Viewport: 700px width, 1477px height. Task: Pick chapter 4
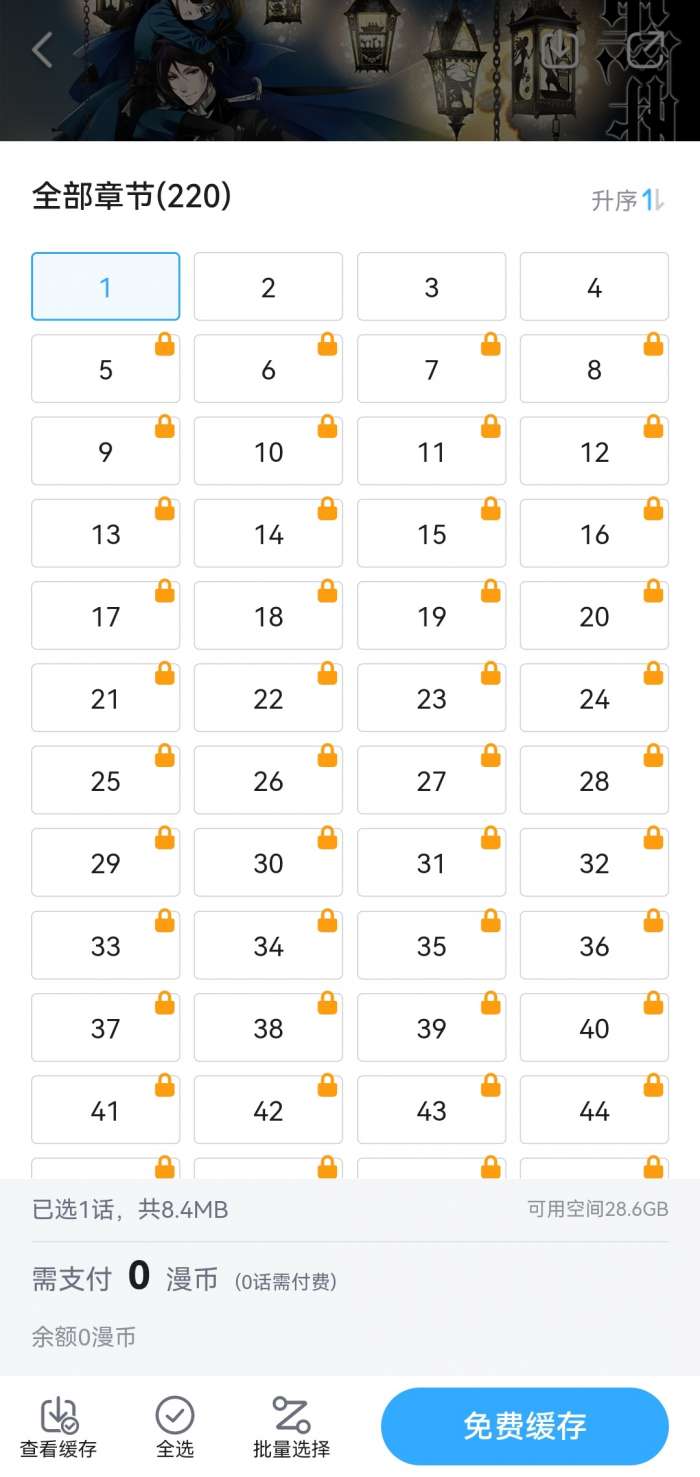594,287
